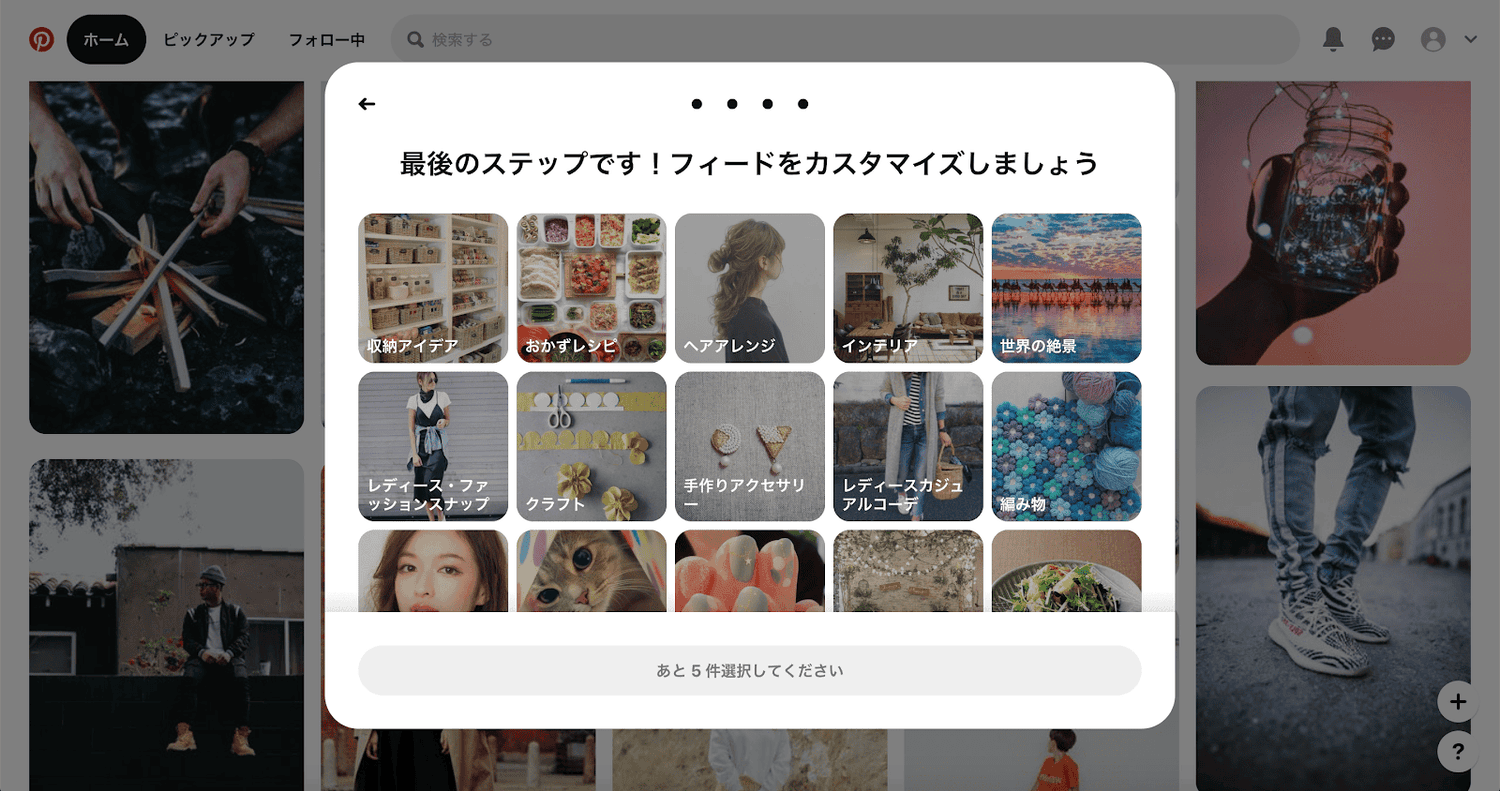
Task: Open the notifications bell
Action: click(1333, 40)
